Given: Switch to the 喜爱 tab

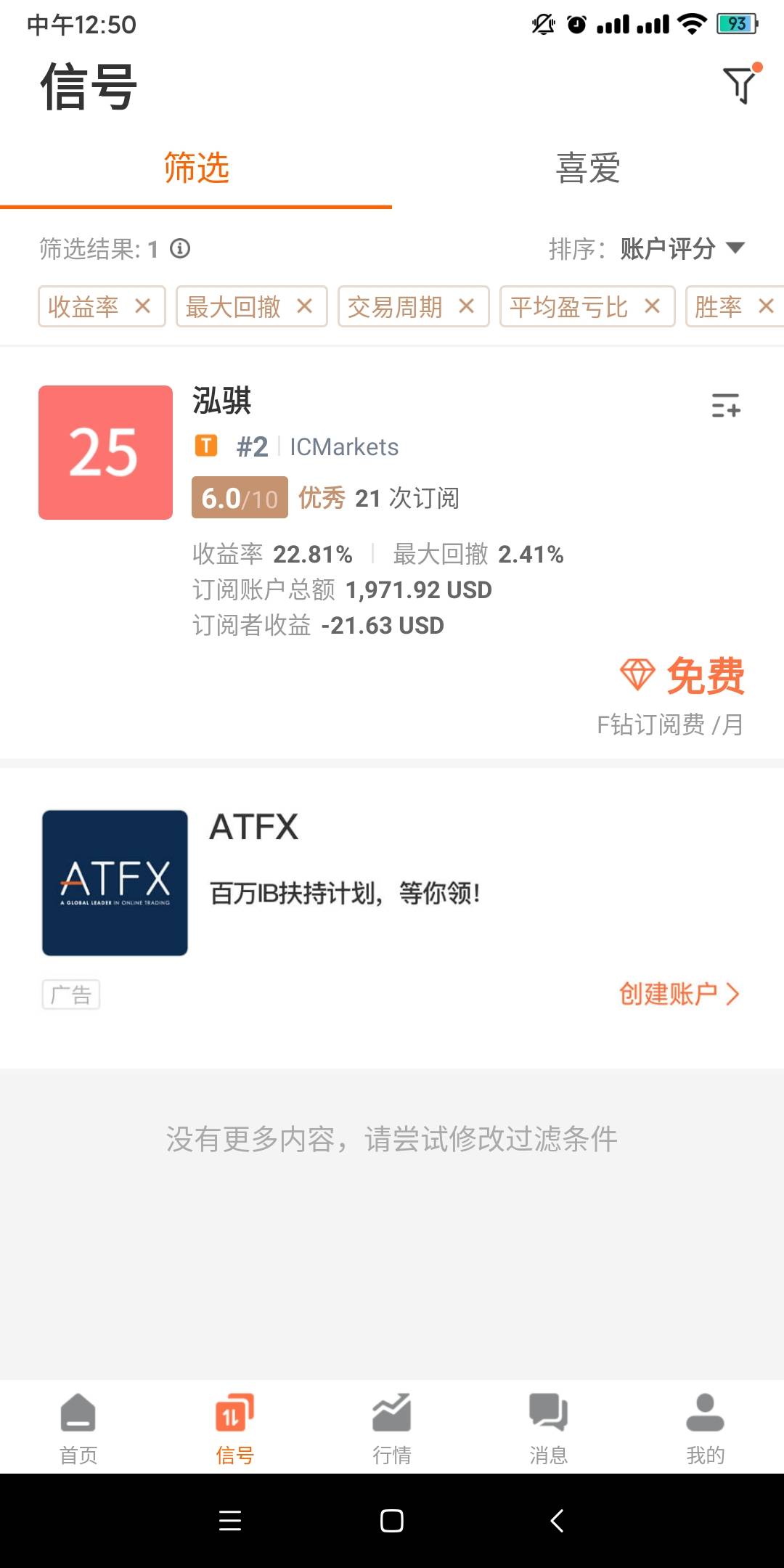Looking at the screenshot, I should coord(588,168).
